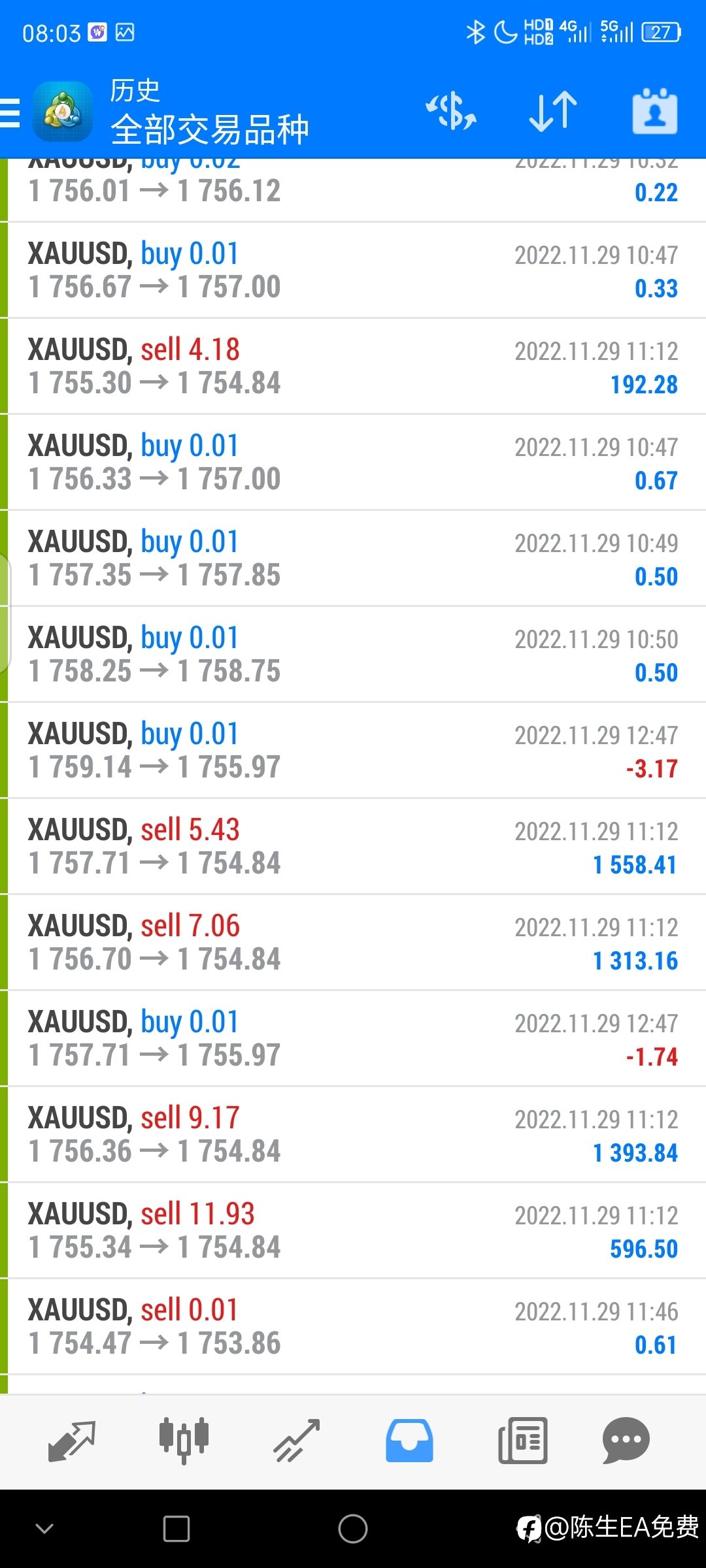Open the Messages chat tab
The height and width of the screenshot is (1568, 706).
626,1441
